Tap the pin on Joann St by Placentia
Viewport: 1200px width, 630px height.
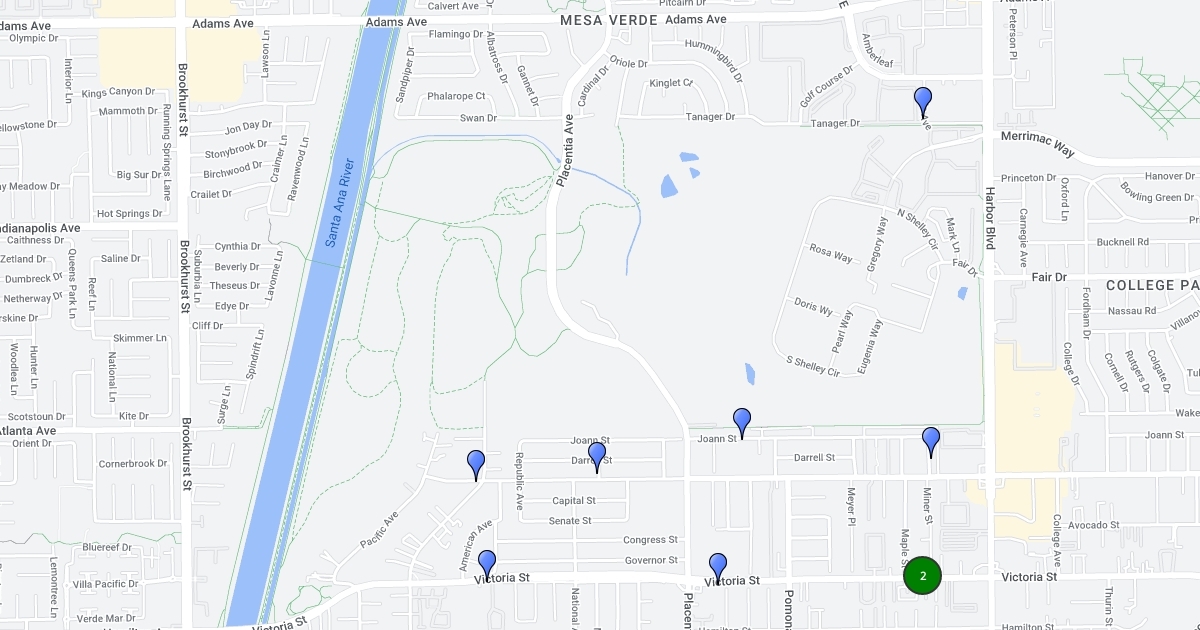741,420
